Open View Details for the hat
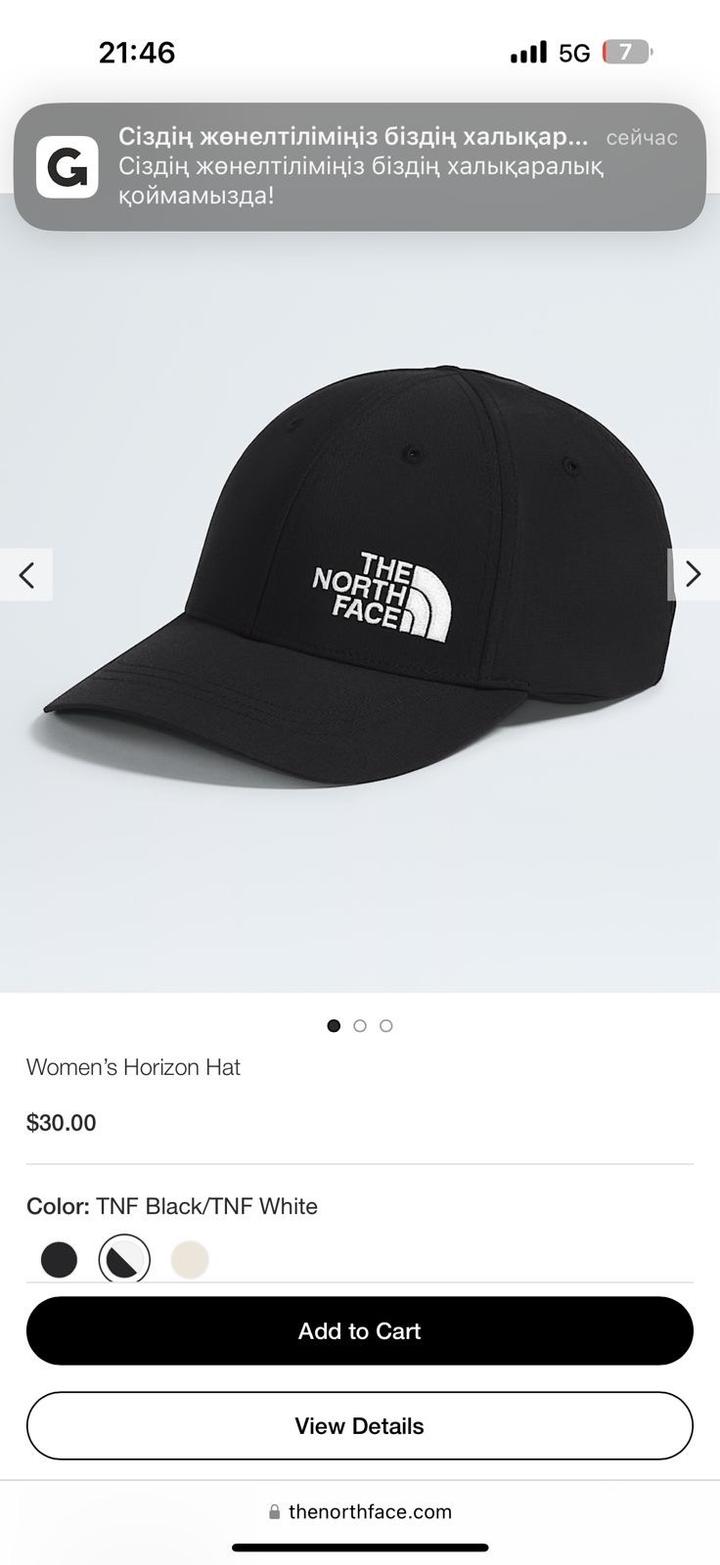The height and width of the screenshot is (1565, 720). (x=360, y=1426)
